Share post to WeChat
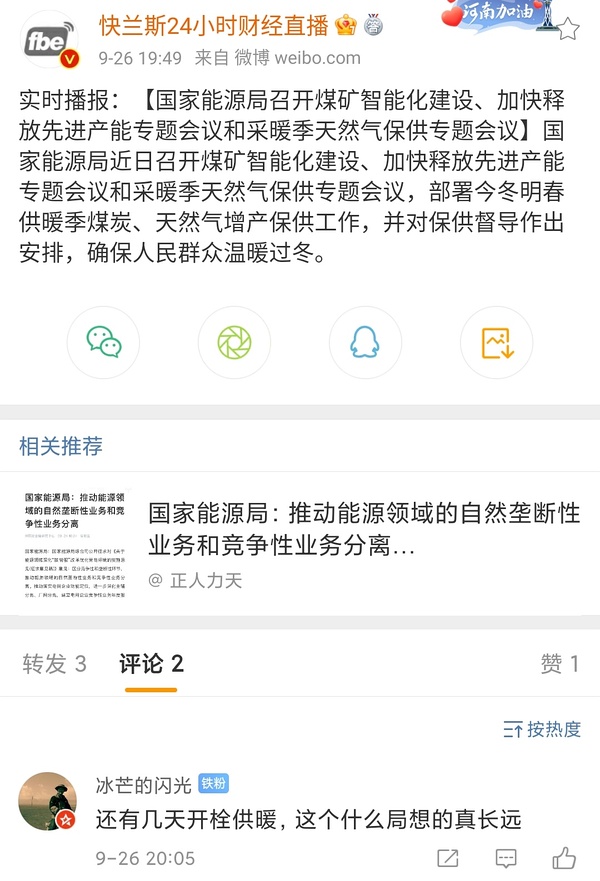600x881 pixels. point(103,343)
